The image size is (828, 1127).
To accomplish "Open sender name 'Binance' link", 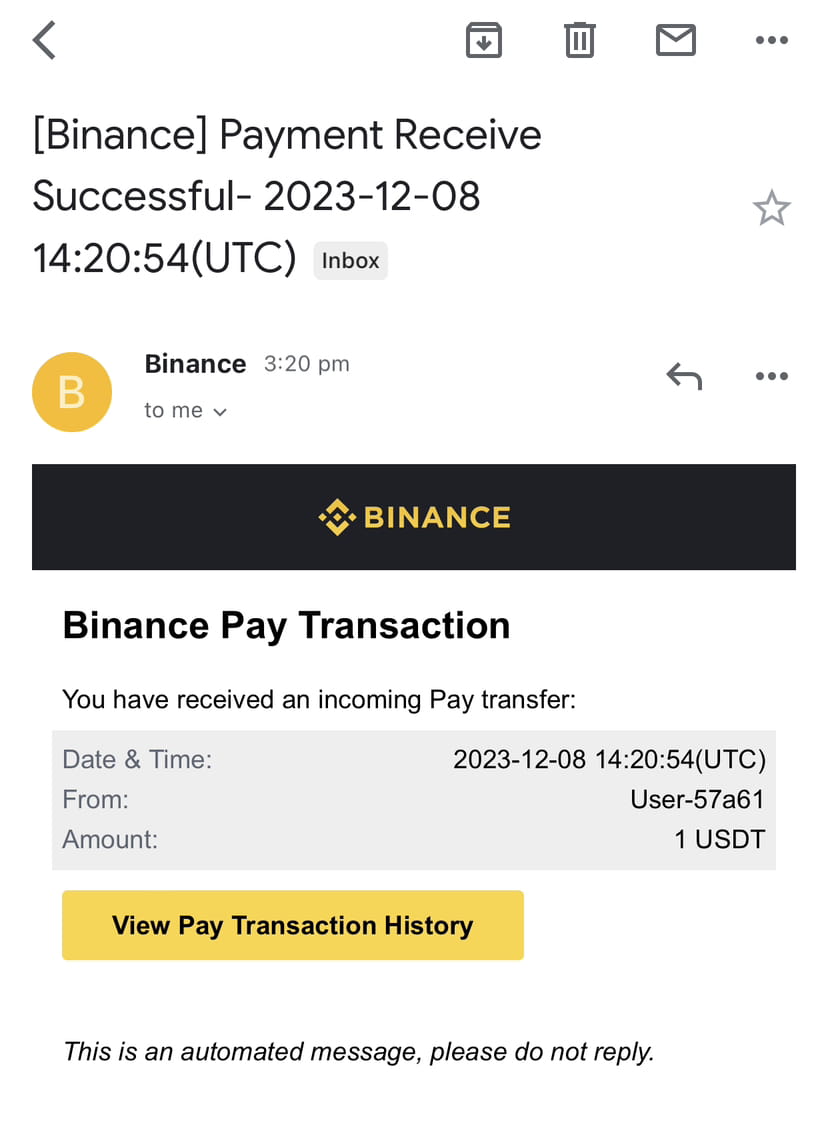I will [195, 363].
